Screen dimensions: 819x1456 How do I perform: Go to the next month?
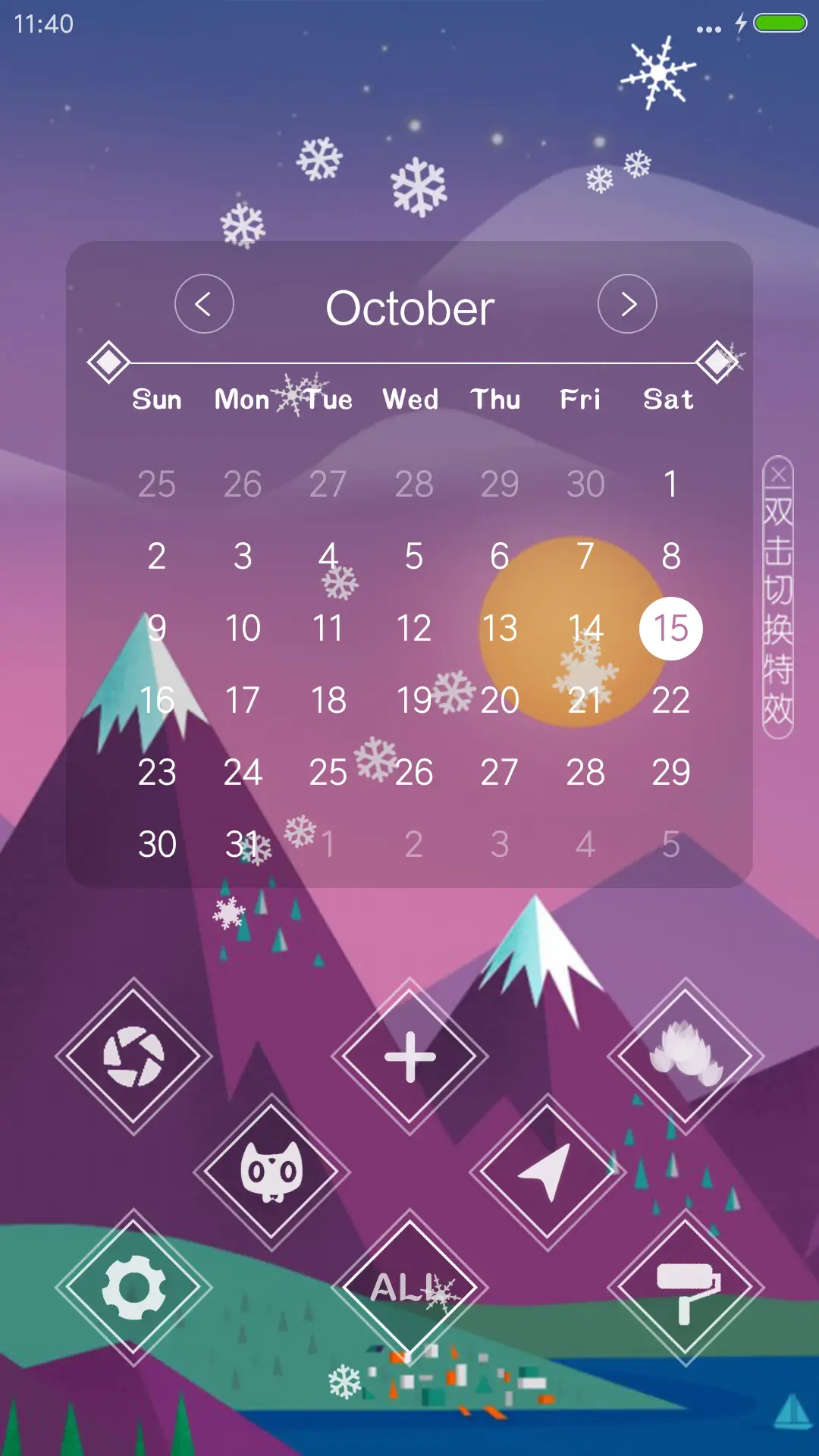(x=627, y=304)
